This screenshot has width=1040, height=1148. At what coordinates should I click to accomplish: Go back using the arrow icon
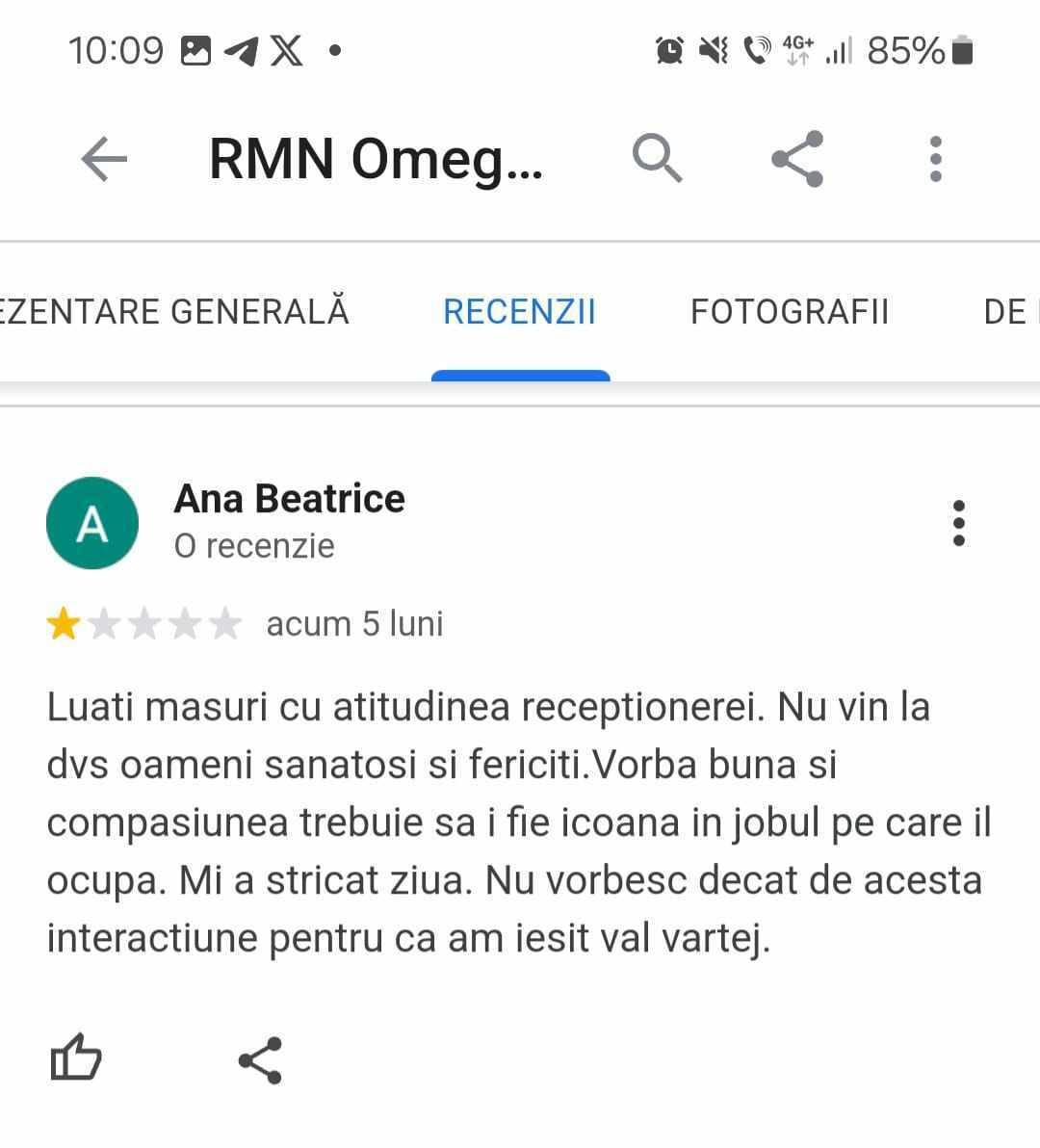click(x=104, y=159)
